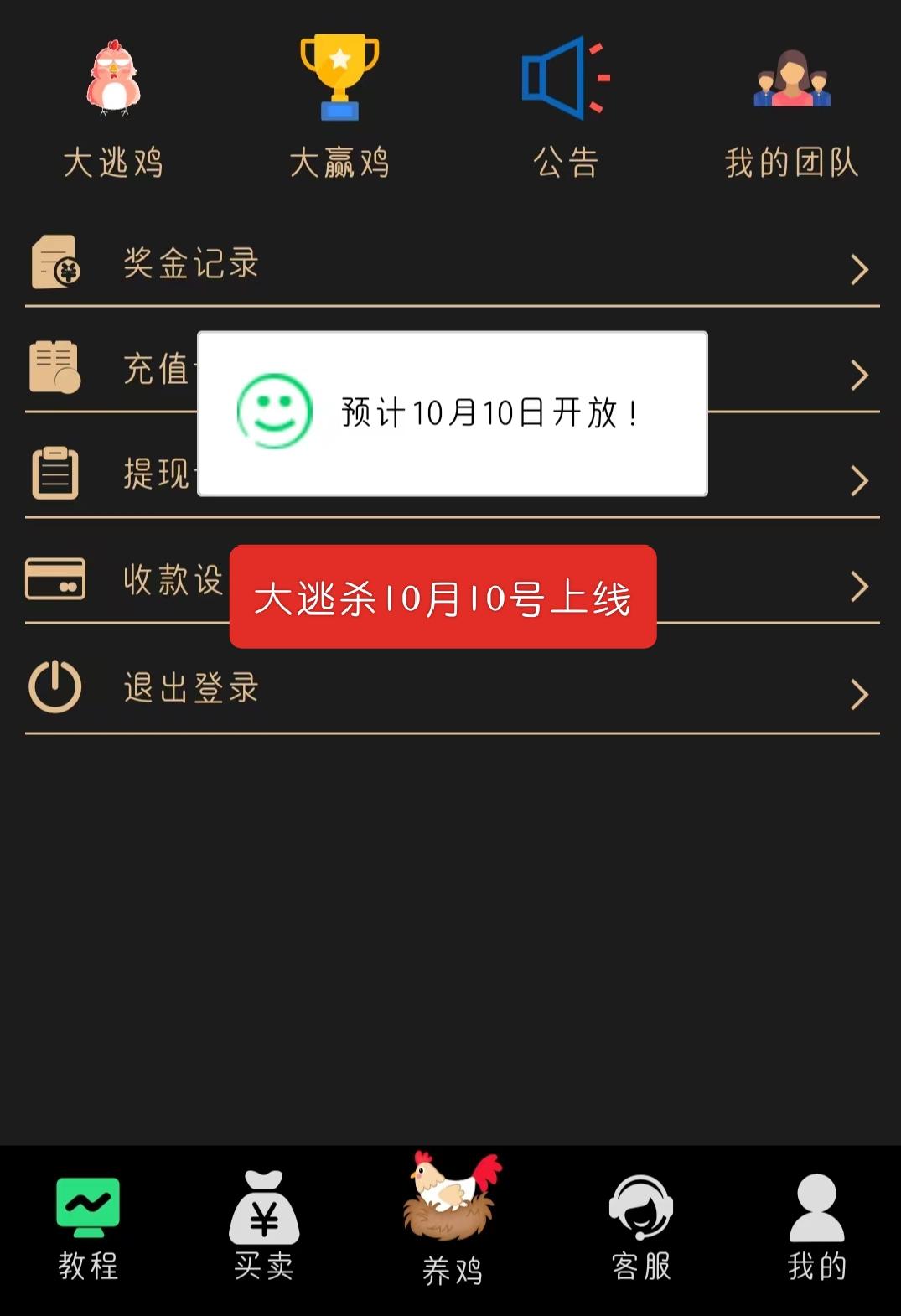Viewport: 901px width, 1316px height.
Task: Open the 大赢鸡 trophy section
Action: pos(339,109)
